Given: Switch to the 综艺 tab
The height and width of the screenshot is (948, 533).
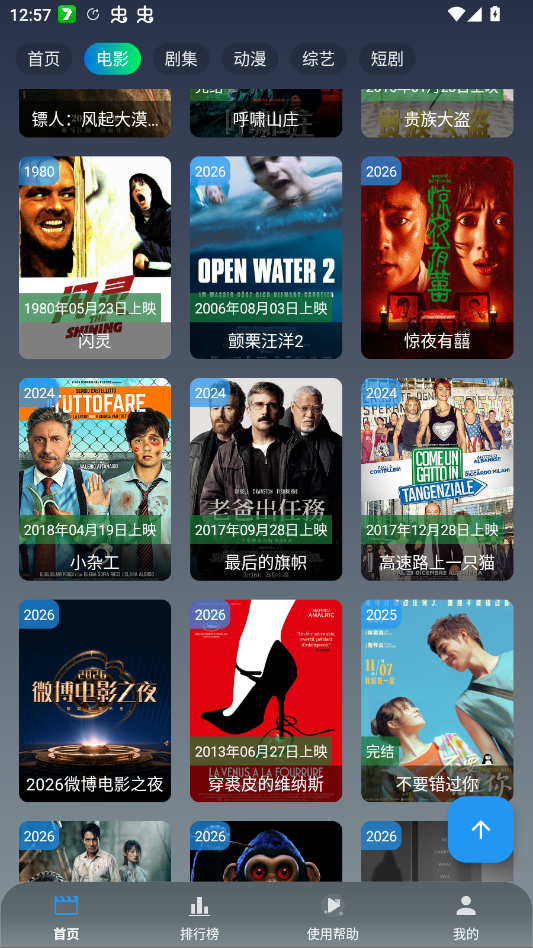Looking at the screenshot, I should tap(318, 59).
